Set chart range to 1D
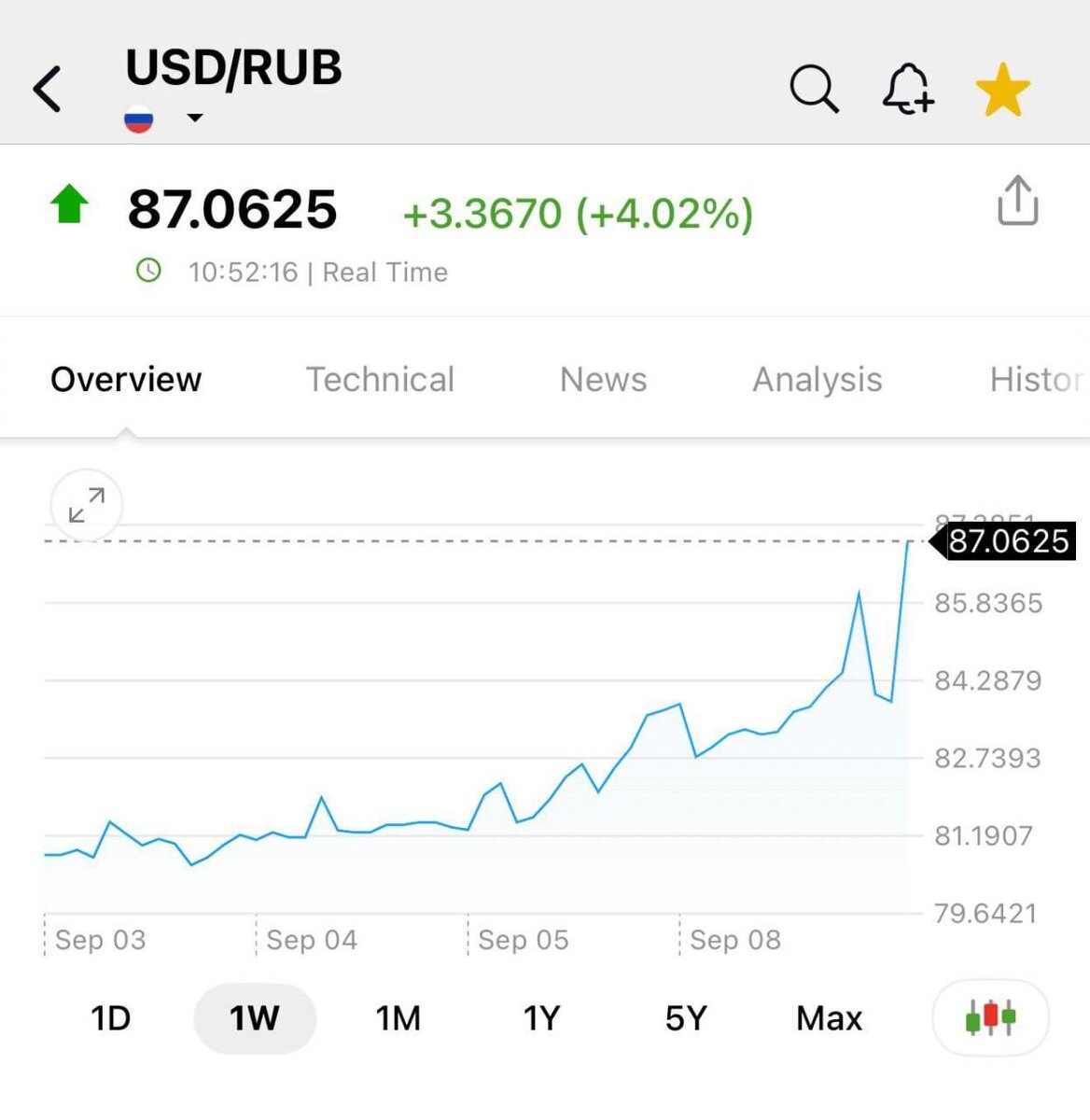Image resolution: width=1090 pixels, height=1120 pixels. click(110, 1018)
